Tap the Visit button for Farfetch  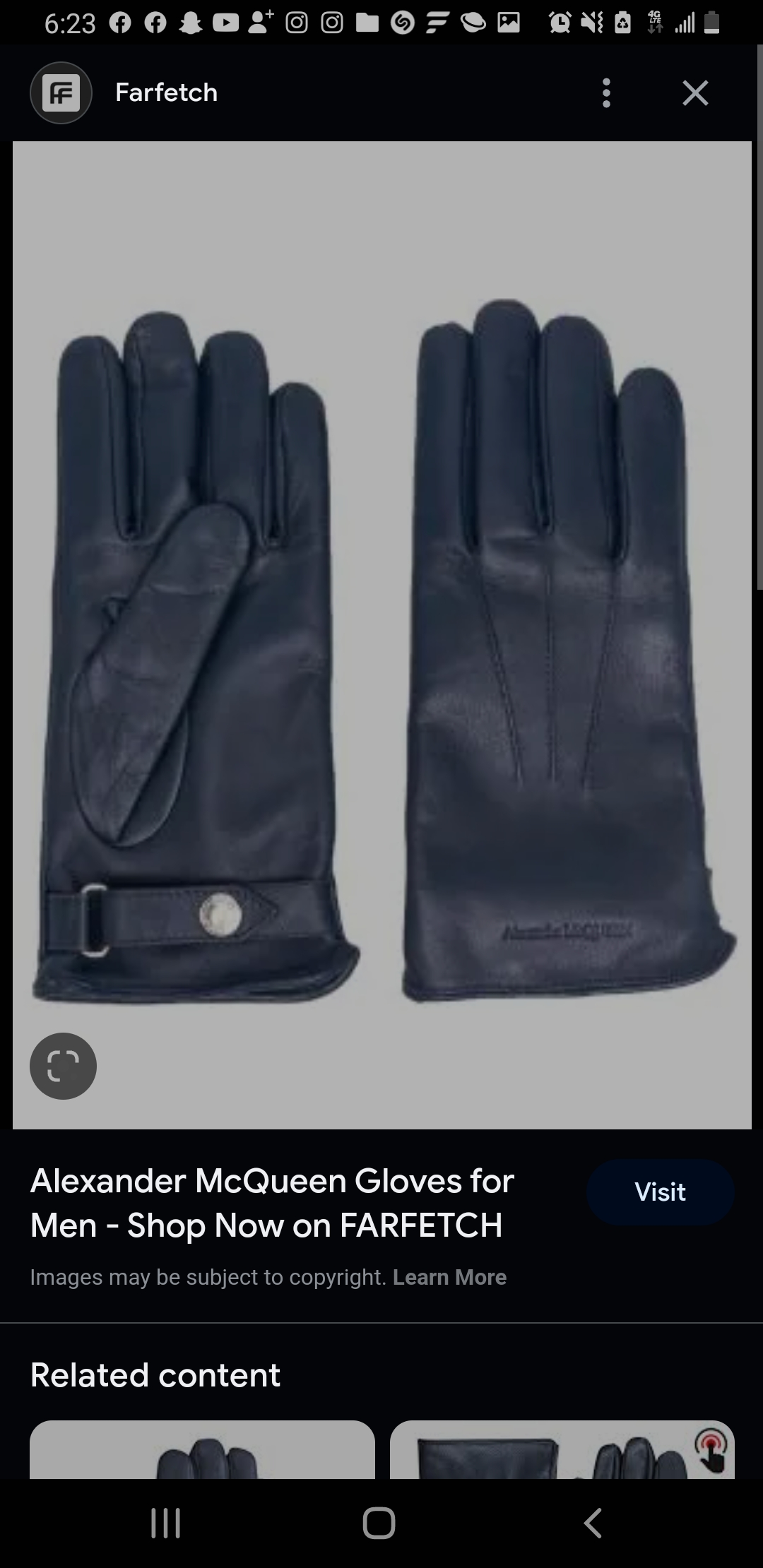pyautogui.click(x=660, y=1192)
